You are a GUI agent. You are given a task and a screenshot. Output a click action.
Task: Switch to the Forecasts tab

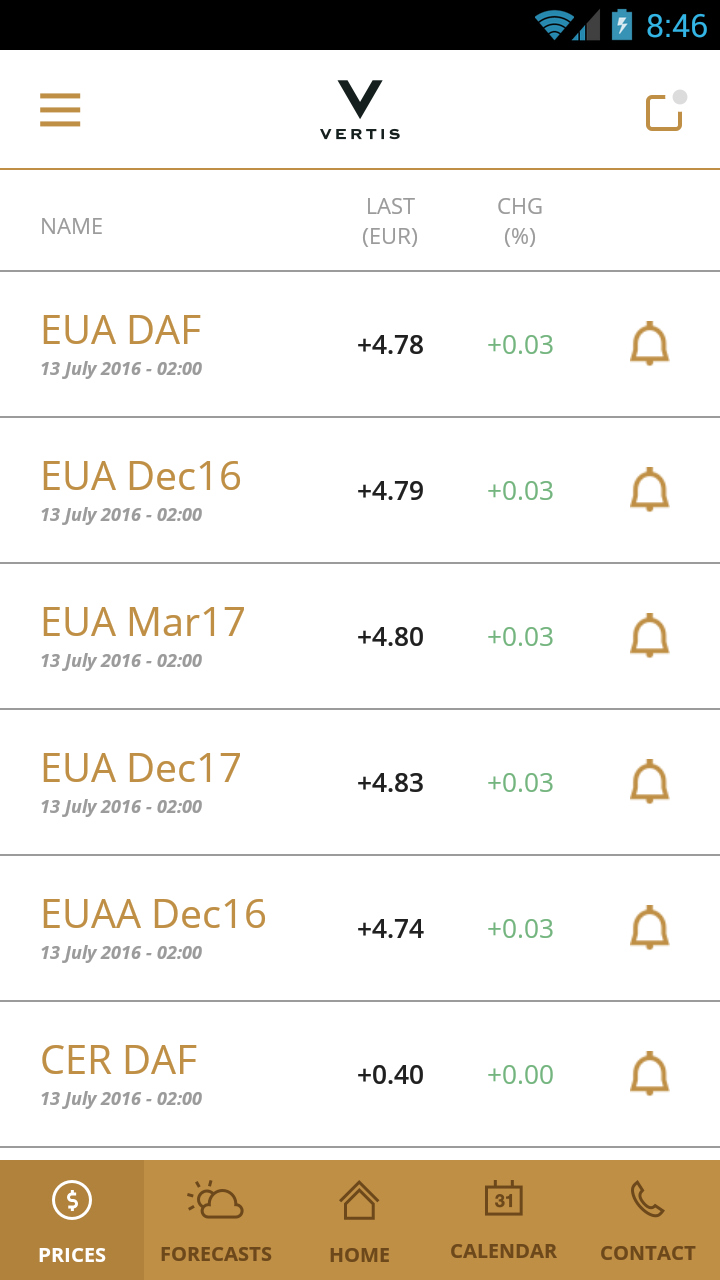point(216,1220)
